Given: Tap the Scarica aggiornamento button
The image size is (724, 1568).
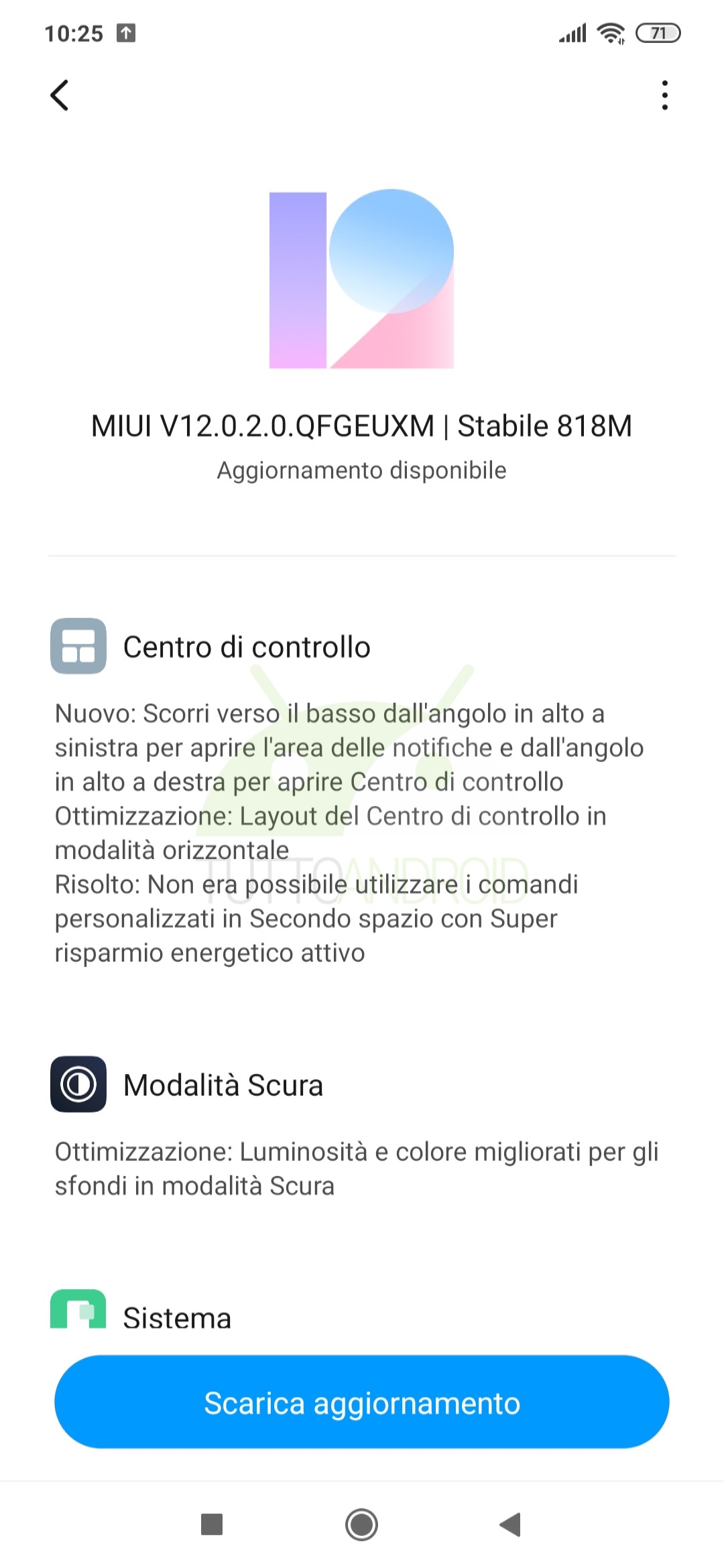Looking at the screenshot, I should [362, 1402].
